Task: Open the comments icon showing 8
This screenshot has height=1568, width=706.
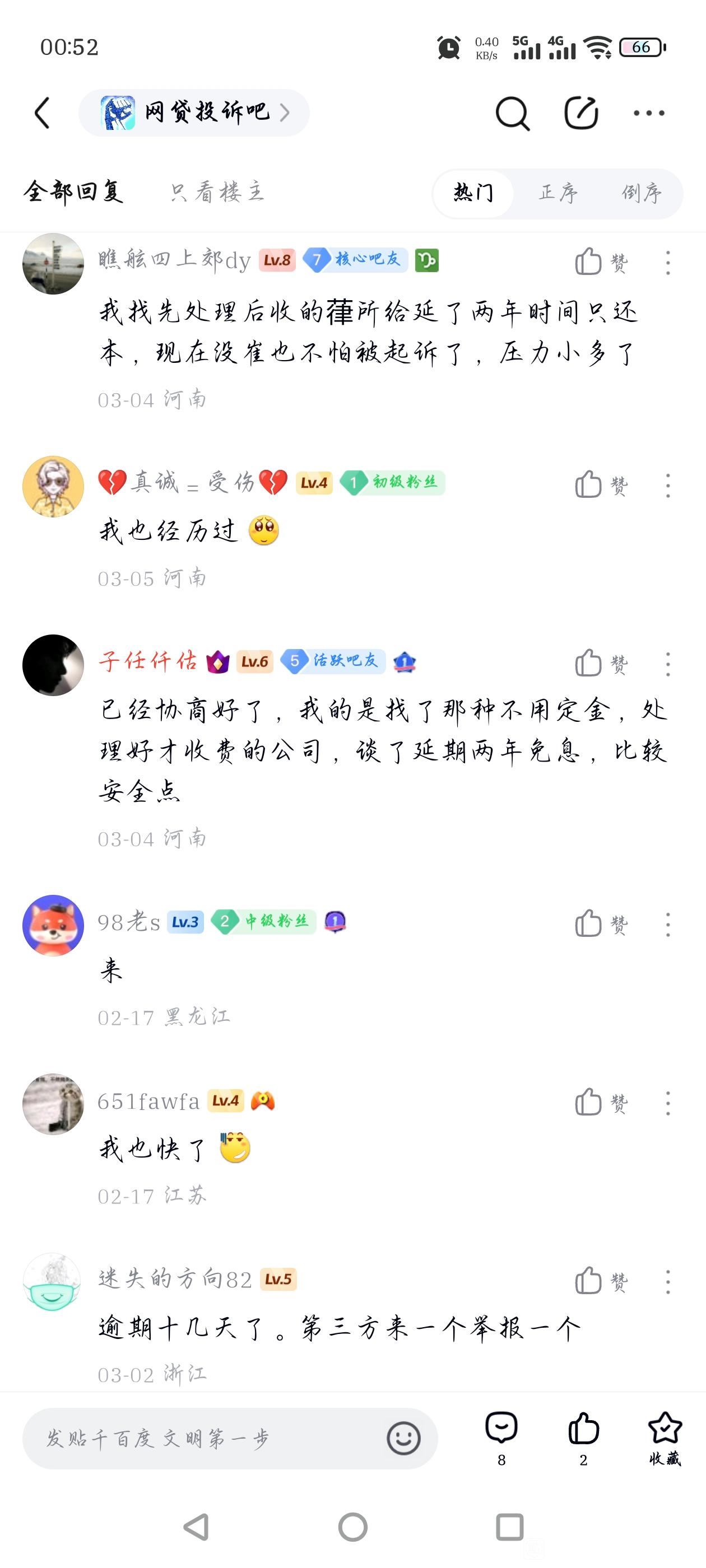Action: click(501, 1436)
